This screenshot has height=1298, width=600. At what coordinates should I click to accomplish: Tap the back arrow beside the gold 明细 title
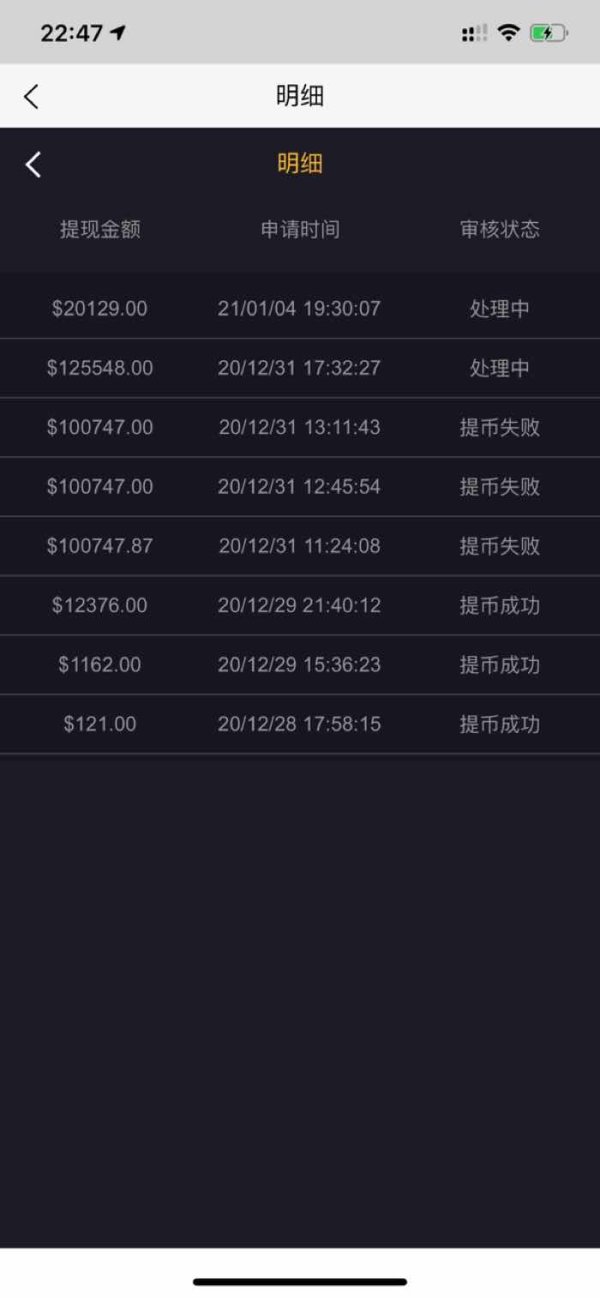[33, 164]
